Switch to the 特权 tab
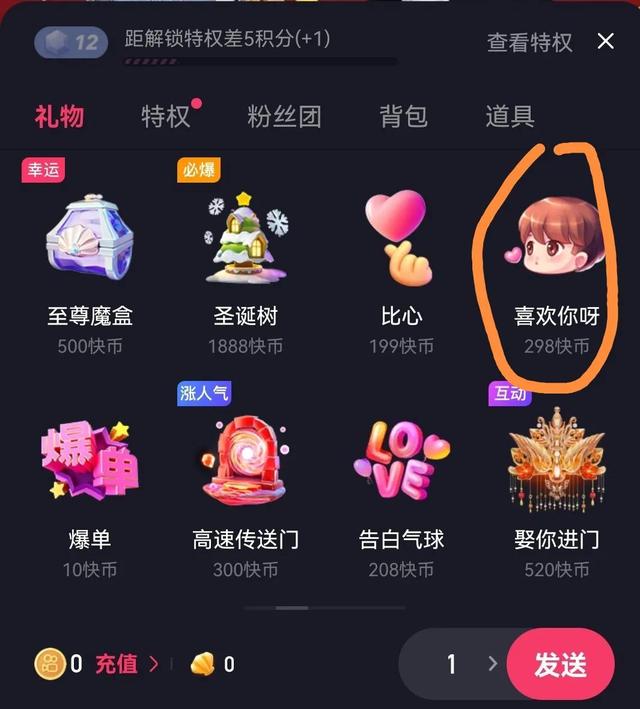 (166, 116)
